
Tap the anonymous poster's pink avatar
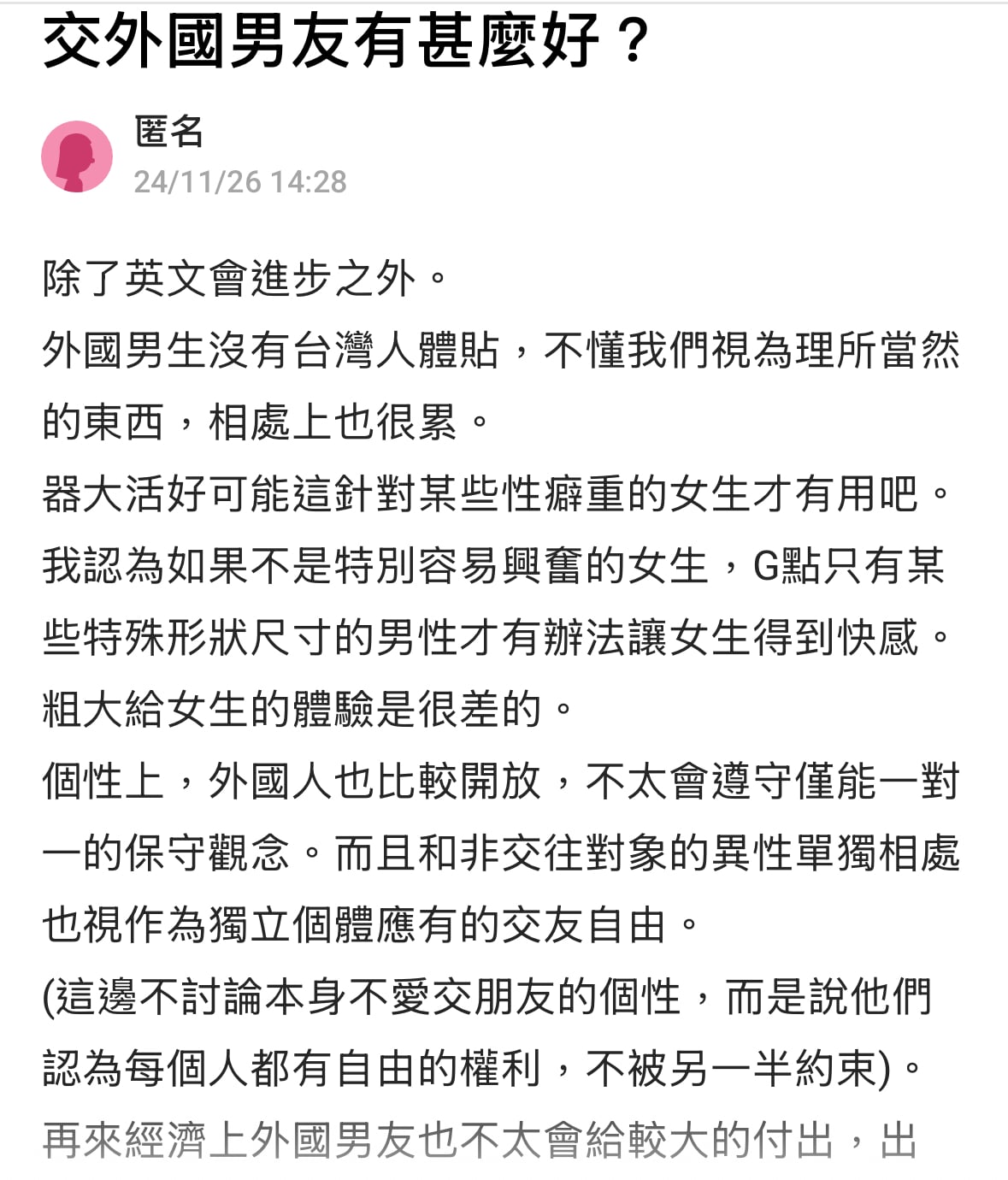point(77,156)
